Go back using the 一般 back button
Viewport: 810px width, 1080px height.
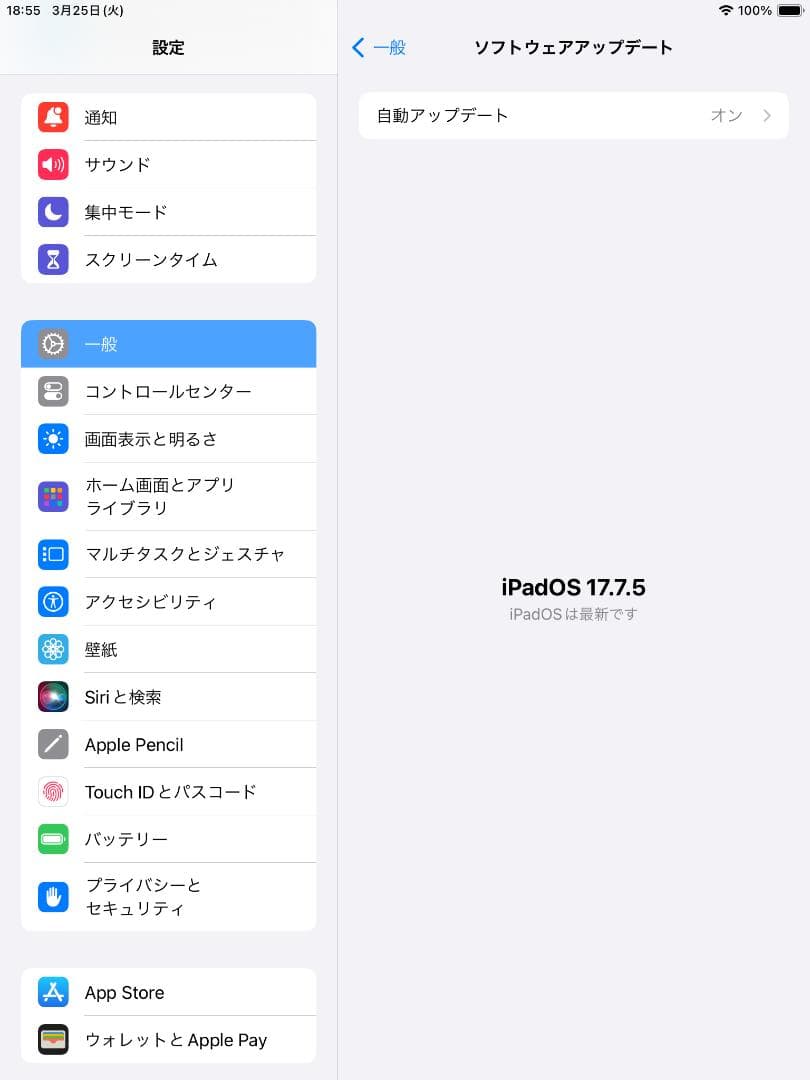tap(379, 47)
